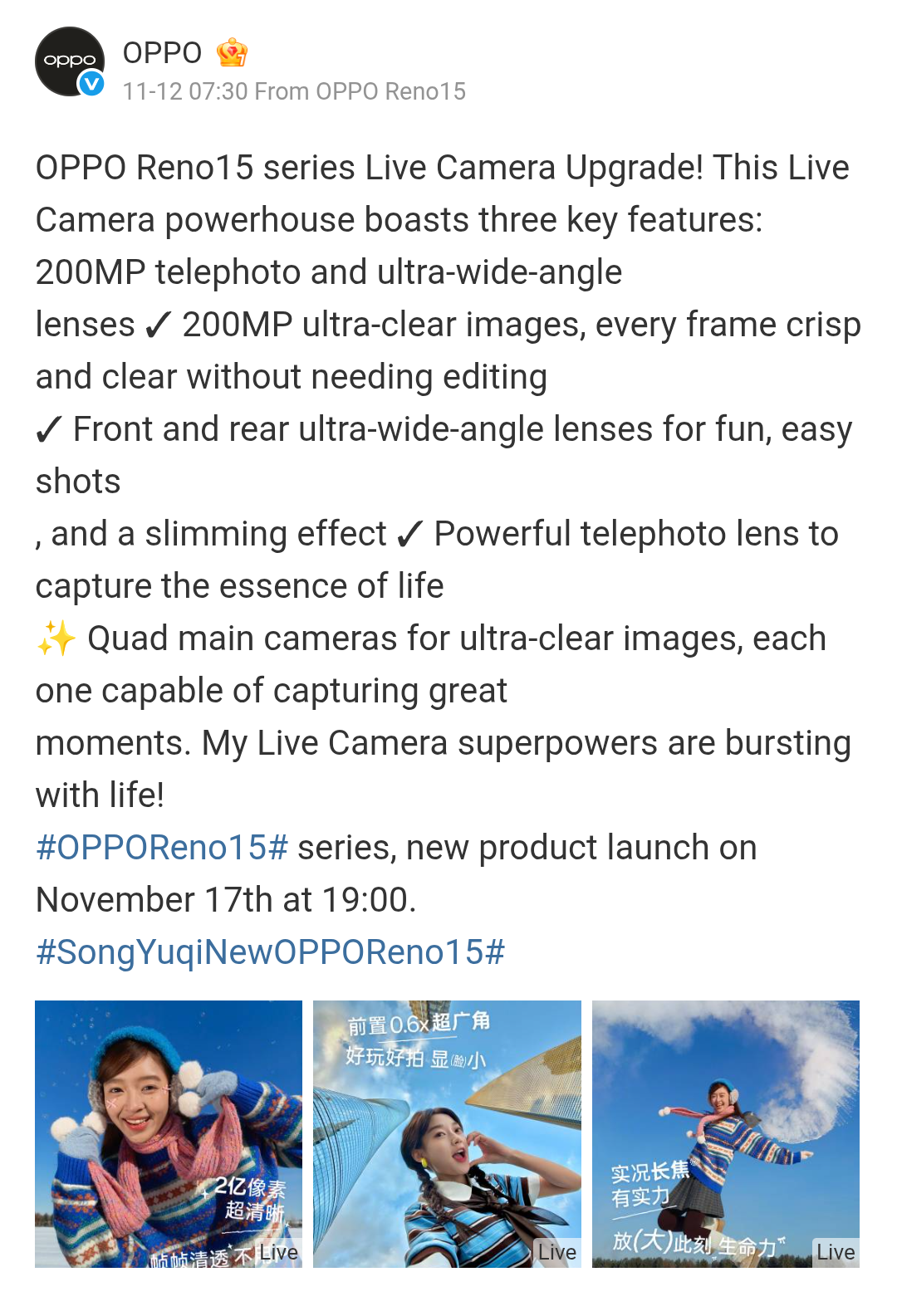Viewport: 897px width, 1316px height.
Task: Open the #OPPOReno15# hashtag link
Action: [162, 848]
